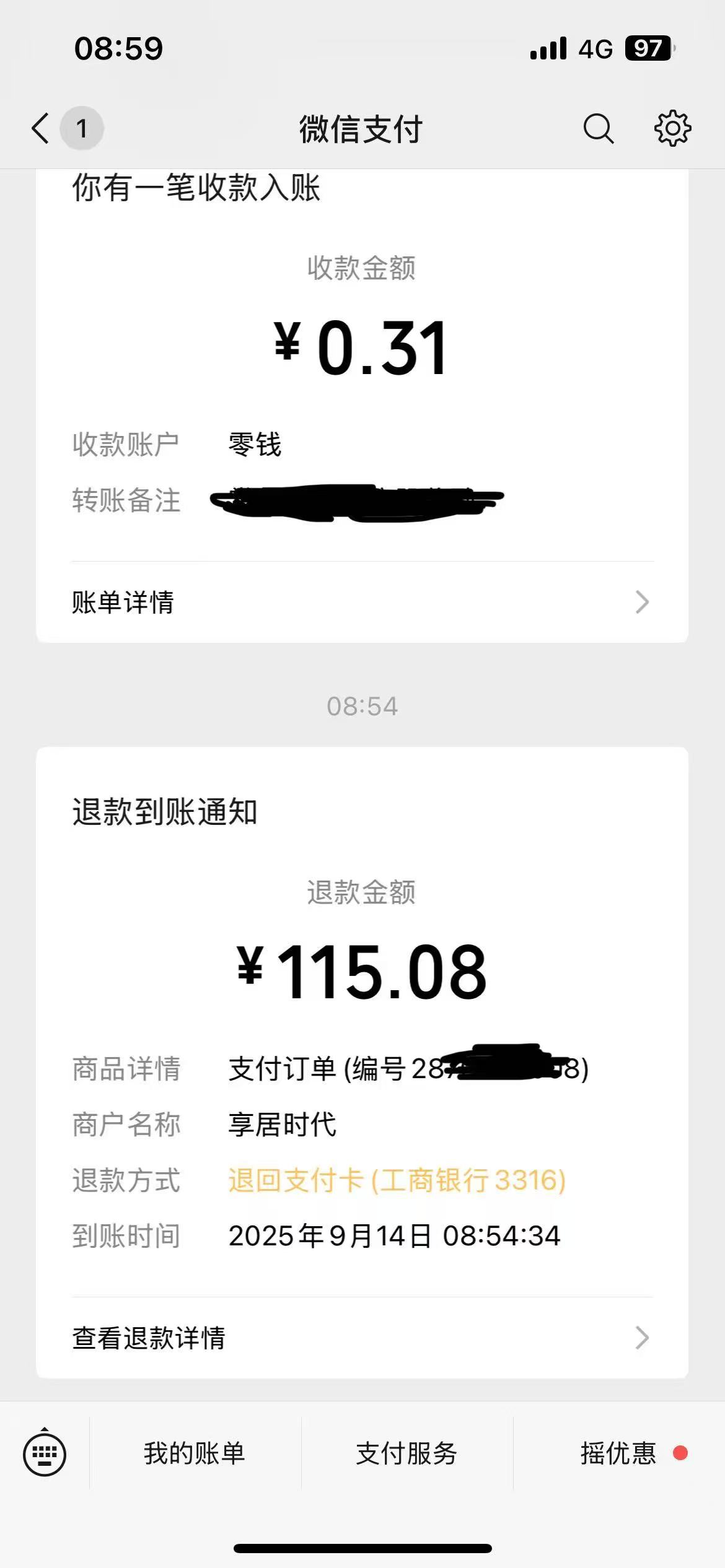Tap the 退回支付卡 (工商银行3316) link
725x1568 pixels.
[x=397, y=1180]
